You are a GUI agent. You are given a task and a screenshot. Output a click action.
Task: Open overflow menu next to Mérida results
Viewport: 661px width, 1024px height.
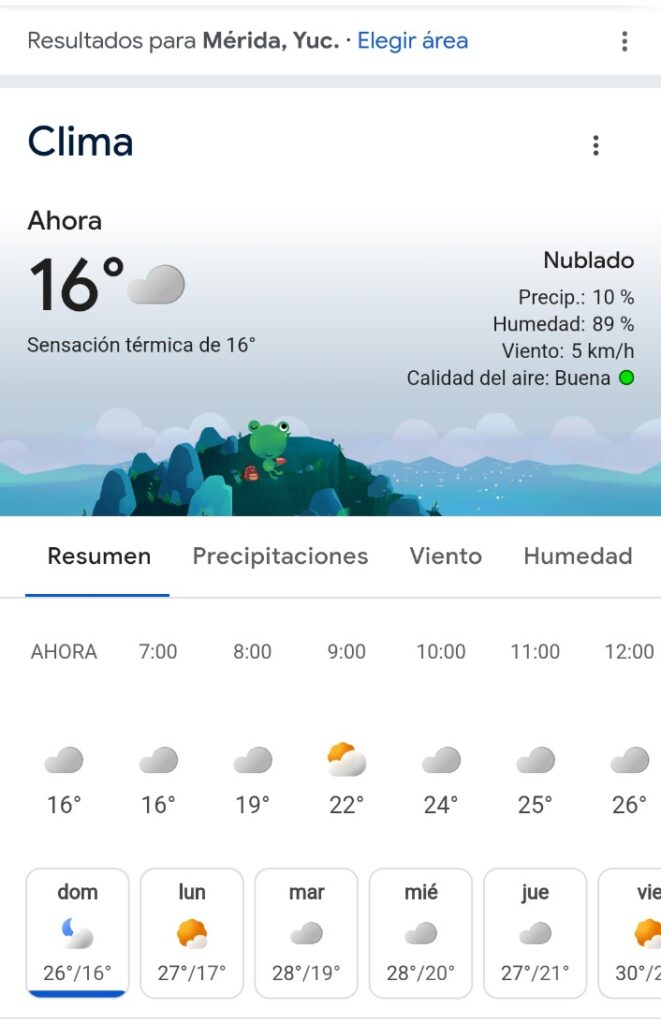[x=624, y=41]
